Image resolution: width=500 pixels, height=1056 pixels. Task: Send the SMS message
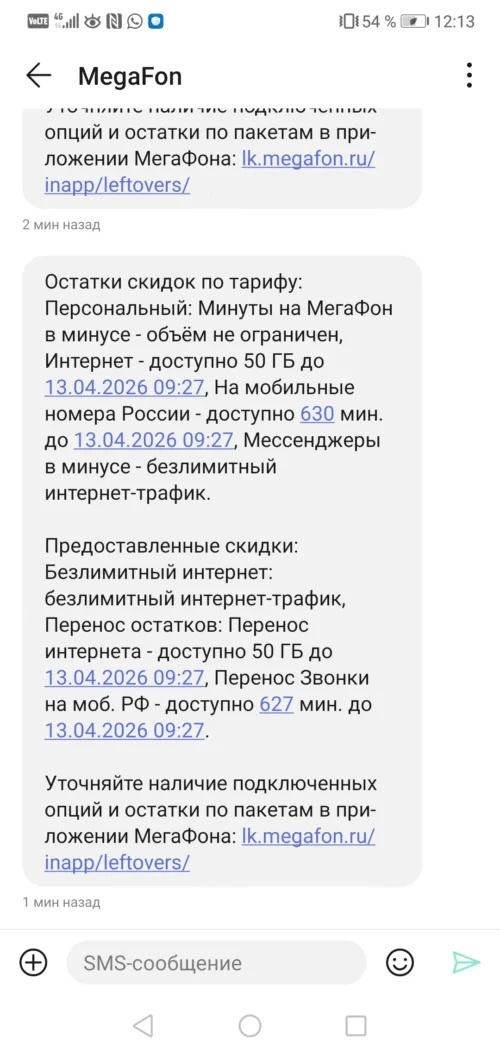click(x=466, y=962)
